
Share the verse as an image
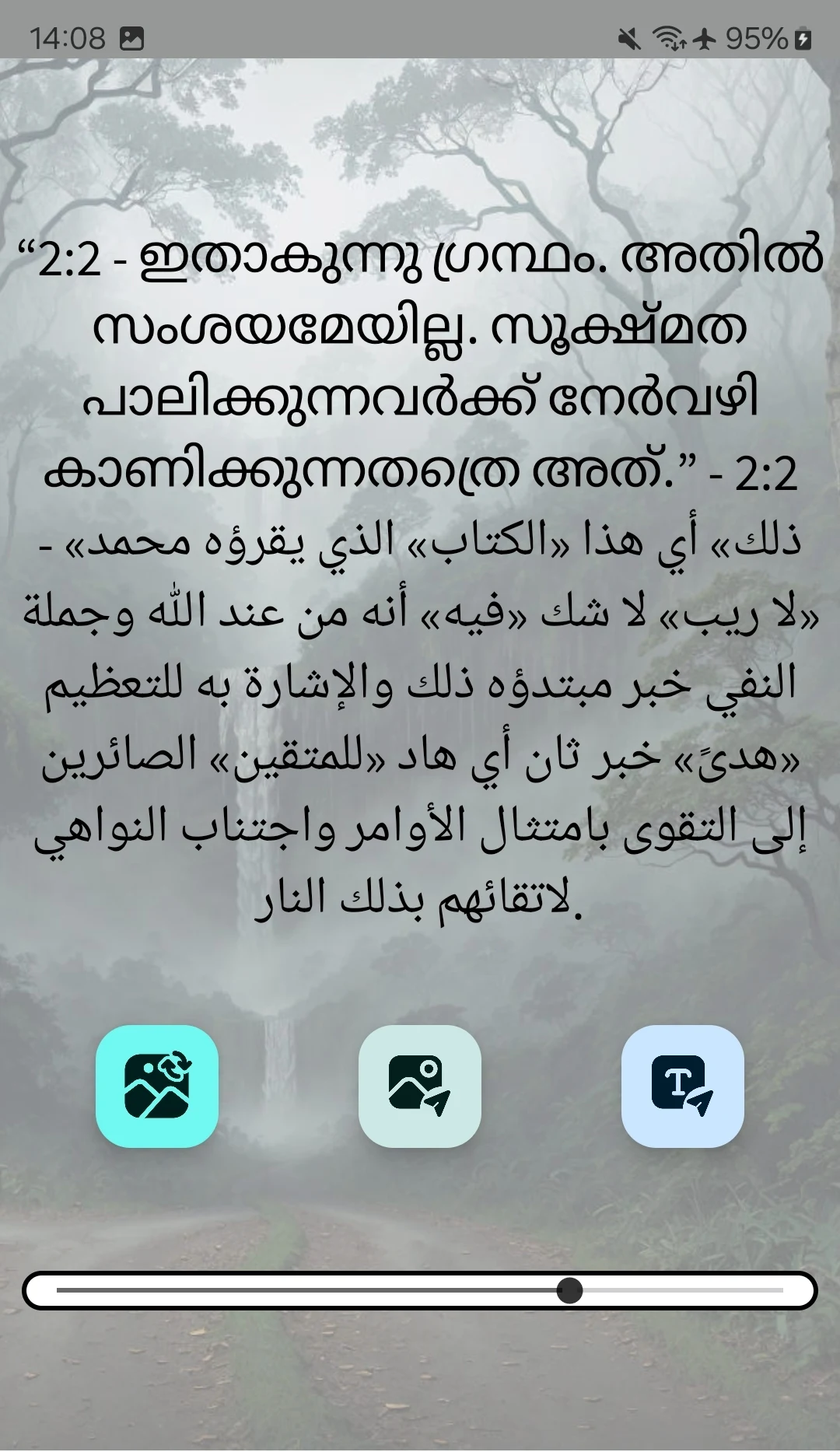[420, 1086]
